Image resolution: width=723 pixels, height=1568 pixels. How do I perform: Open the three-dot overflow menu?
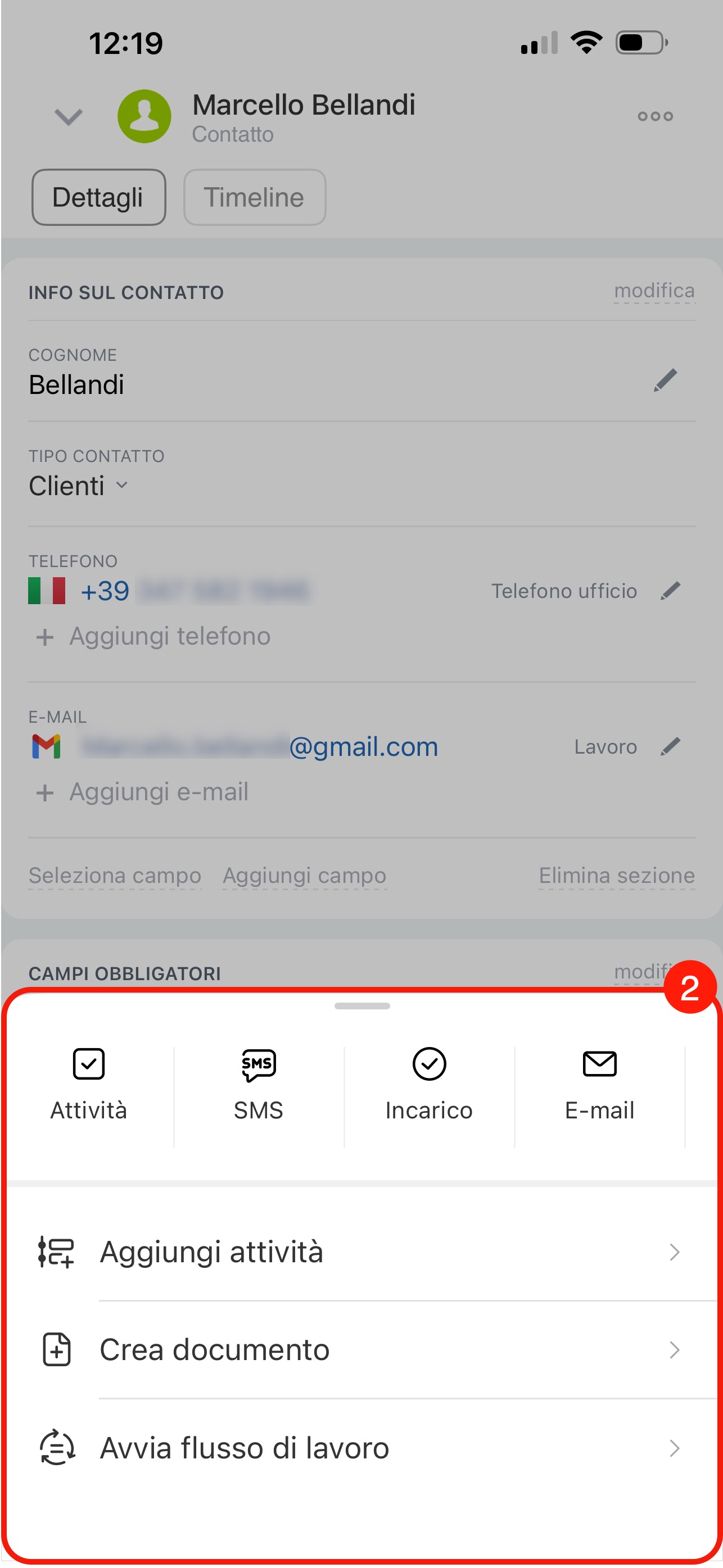[x=655, y=116]
